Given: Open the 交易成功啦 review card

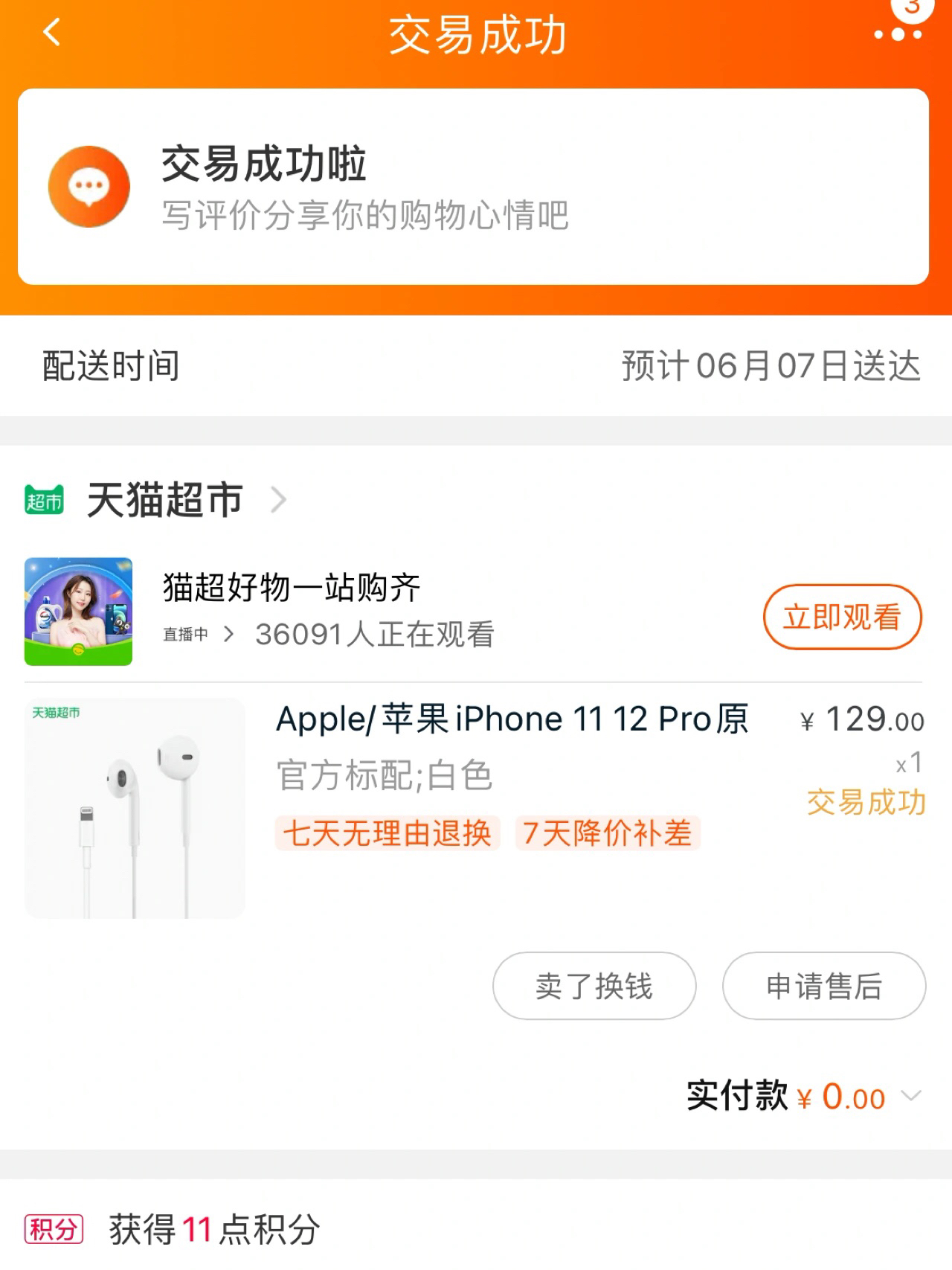Looking at the screenshot, I should pos(473,187).
